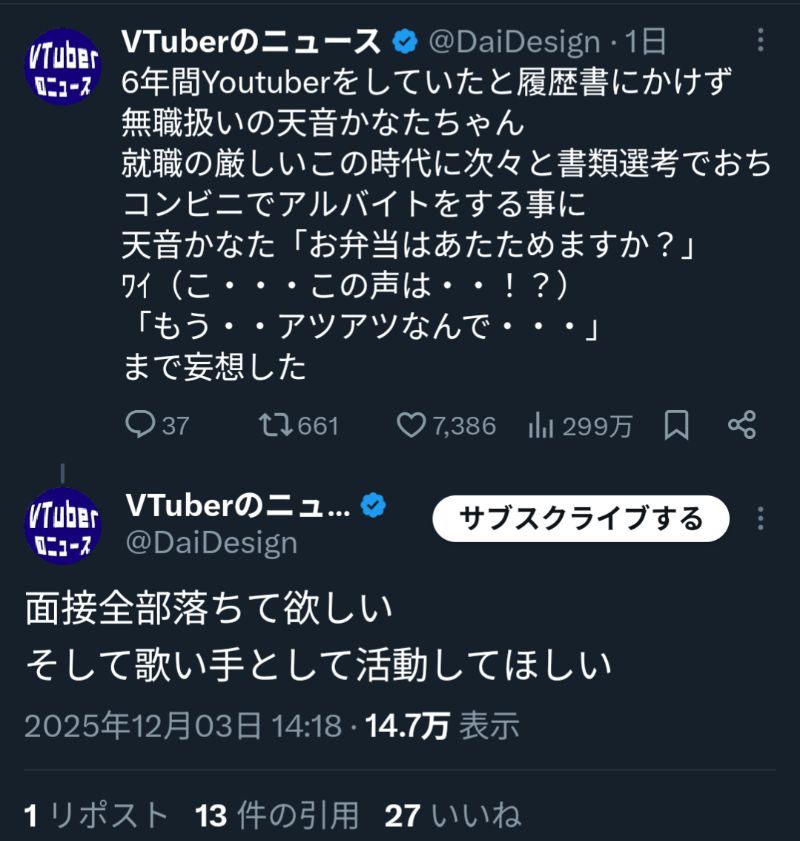The height and width of the screenshot is (841, 800).
Task: Open VTuberのニュース profile avatar on top post
Action: [x=63, y=67]
